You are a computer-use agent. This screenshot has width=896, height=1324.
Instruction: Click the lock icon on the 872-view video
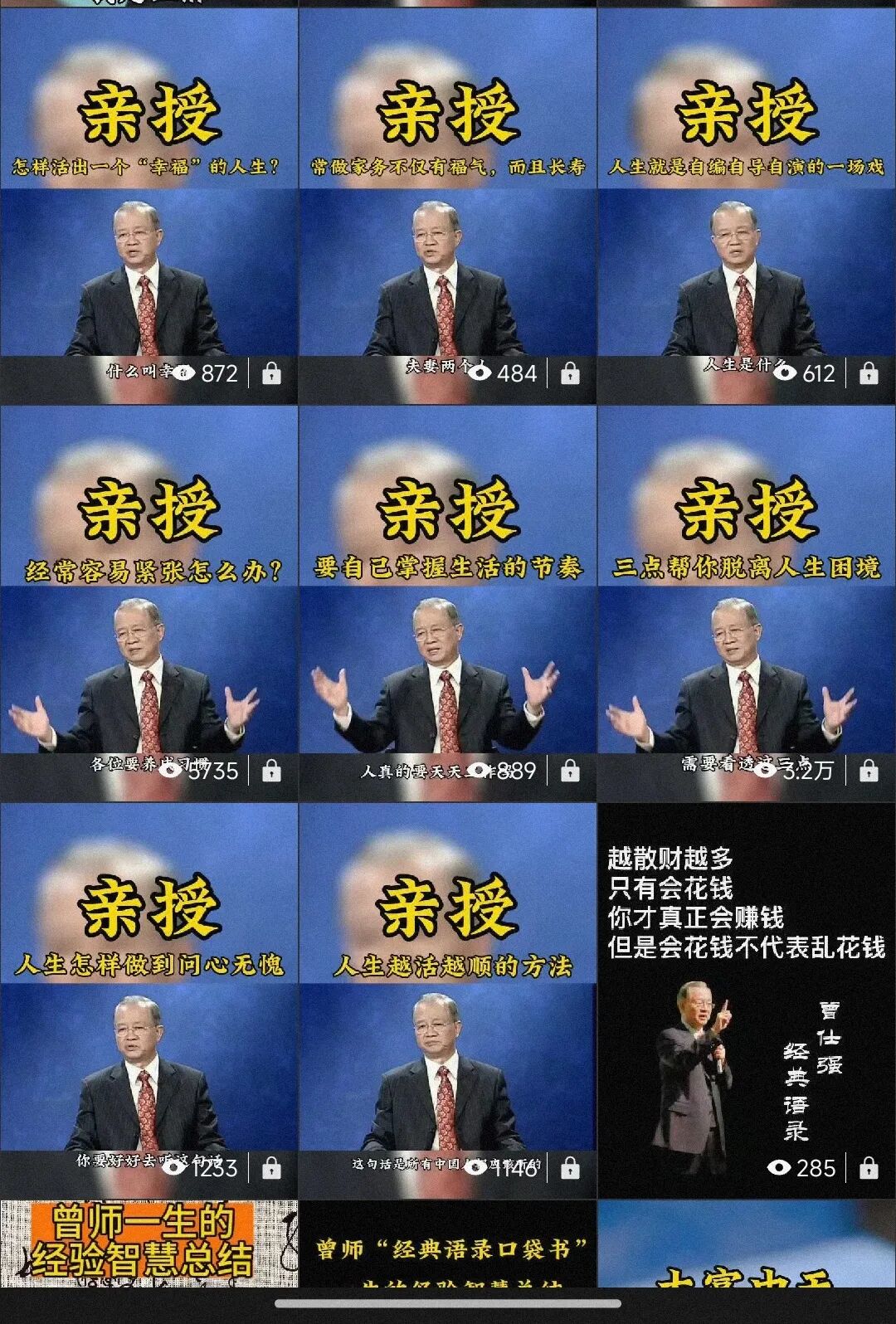point(272,374)
